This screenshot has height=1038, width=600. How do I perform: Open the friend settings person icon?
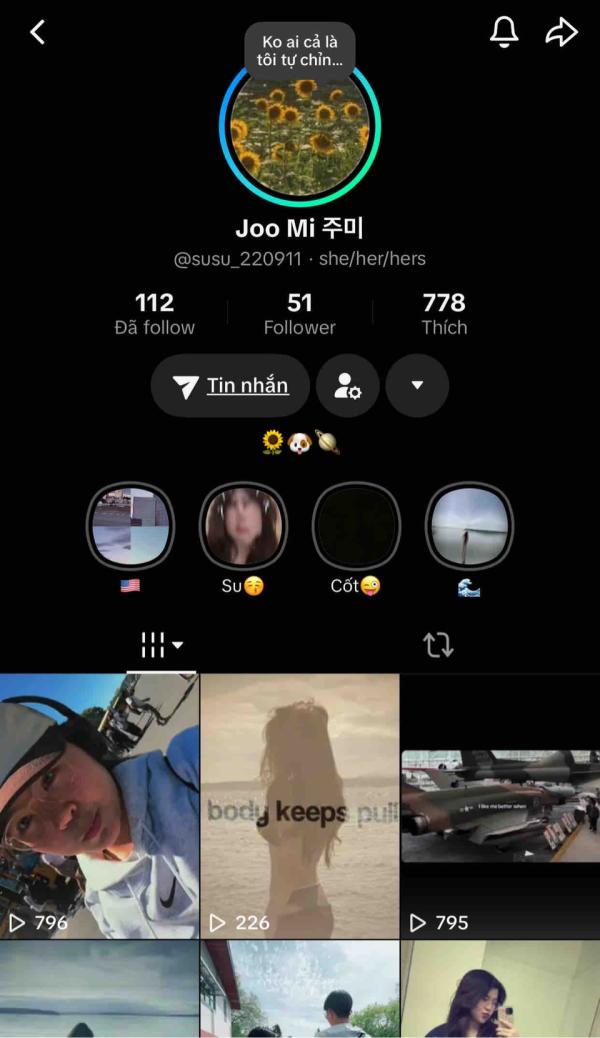348,385
